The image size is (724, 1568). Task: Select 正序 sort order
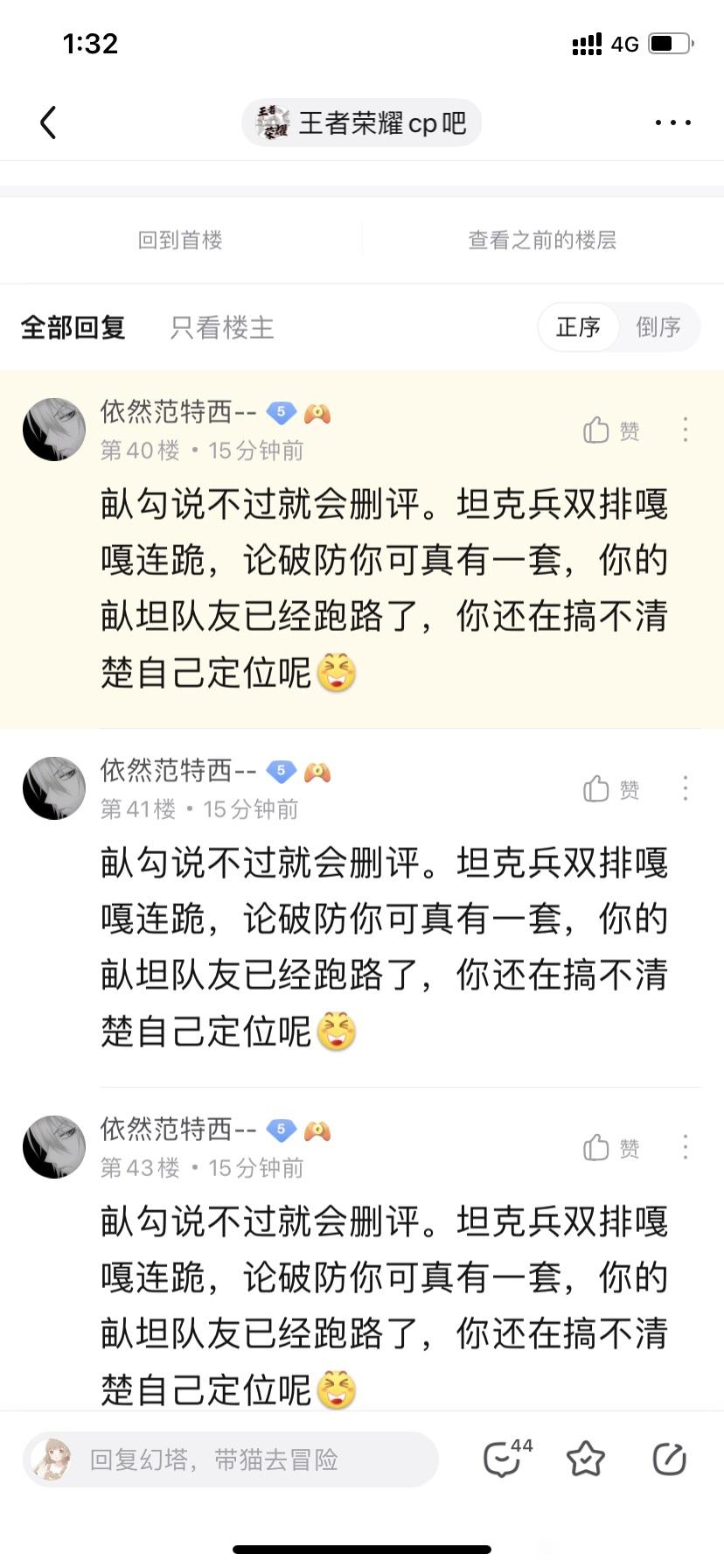point(578,327)
